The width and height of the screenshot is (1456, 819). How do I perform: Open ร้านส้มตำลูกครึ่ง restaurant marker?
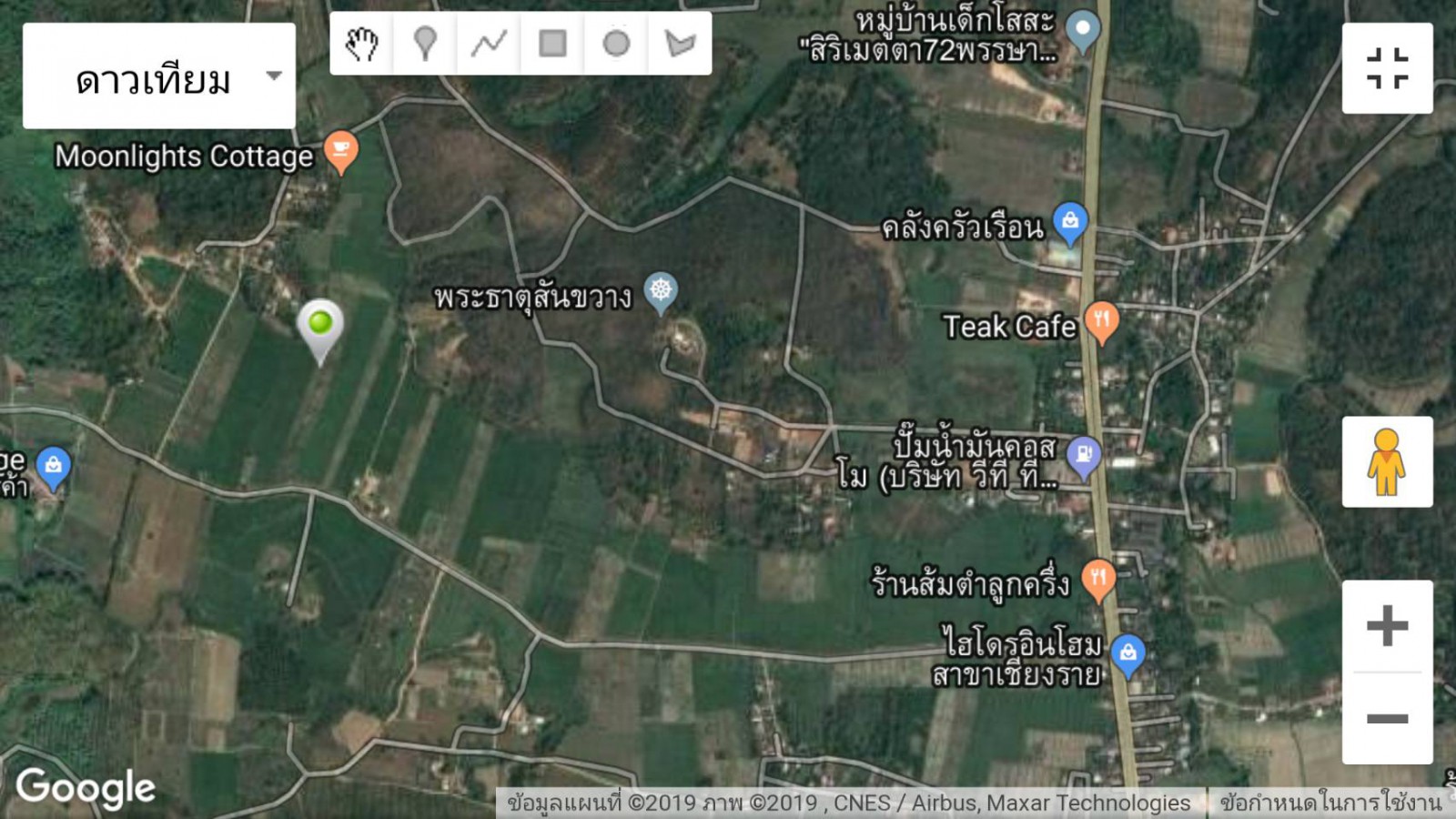[1098, 579]
